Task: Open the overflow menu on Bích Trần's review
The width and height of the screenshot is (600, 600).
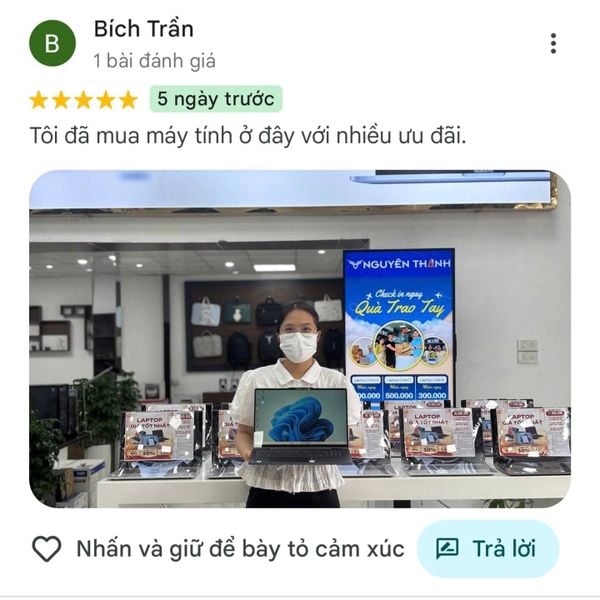Action: (553, 43)
